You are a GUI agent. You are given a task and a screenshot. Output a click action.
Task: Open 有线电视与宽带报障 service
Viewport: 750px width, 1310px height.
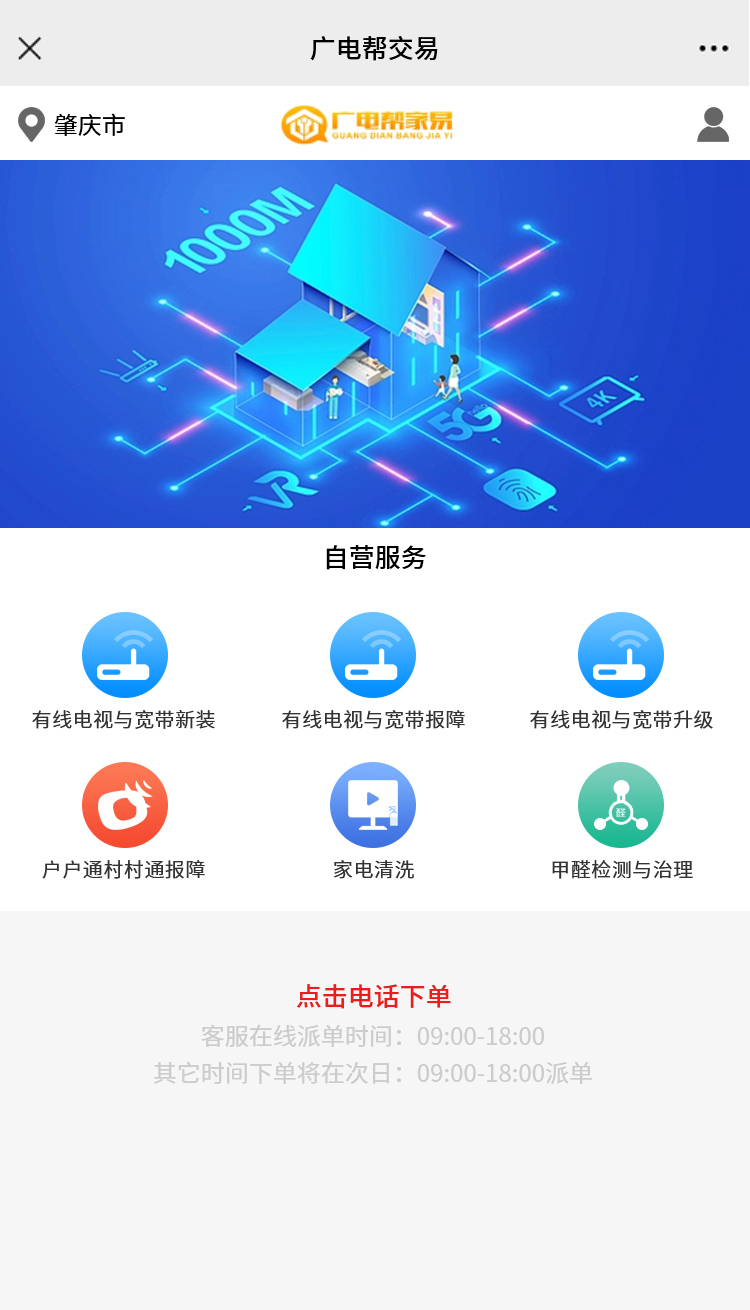373,656
